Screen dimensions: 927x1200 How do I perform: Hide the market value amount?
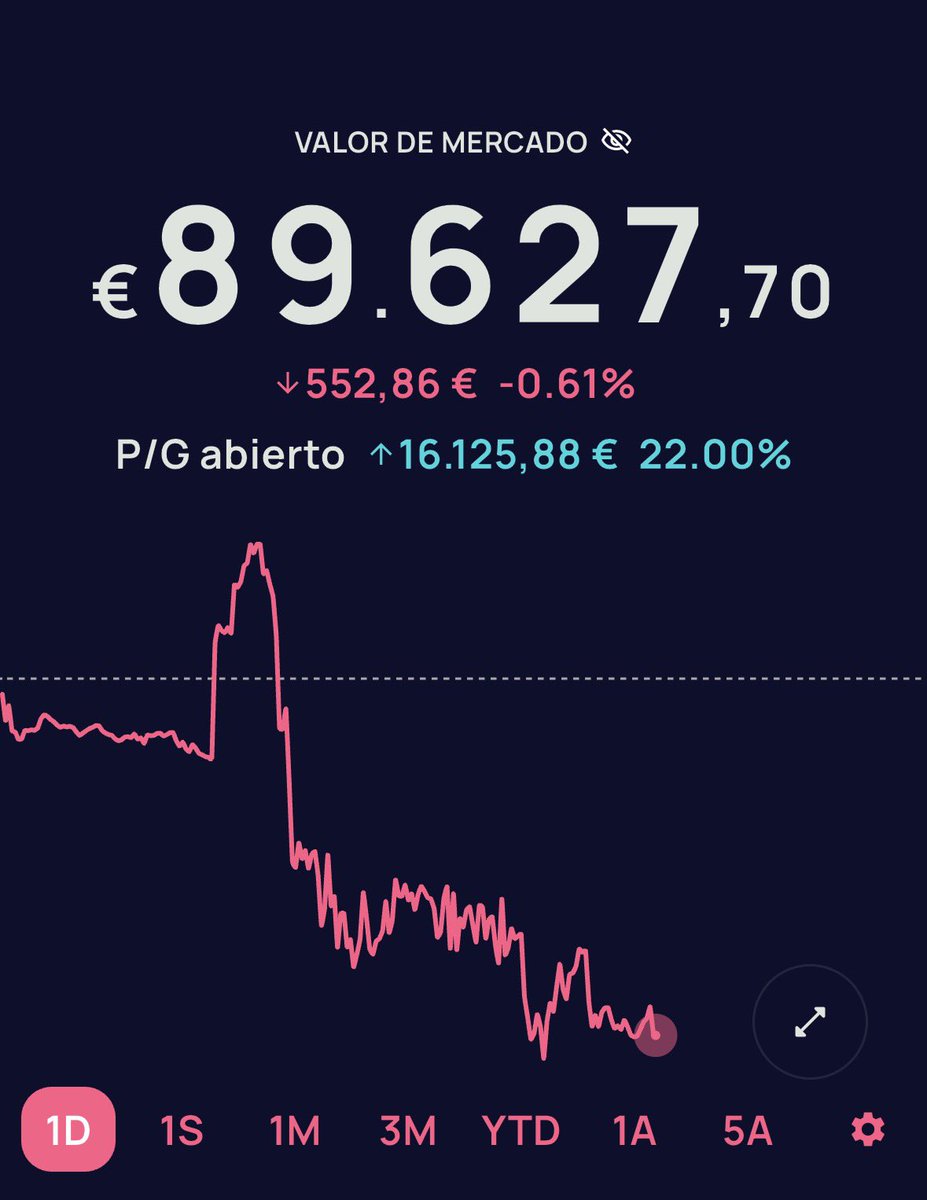point(617,142)
